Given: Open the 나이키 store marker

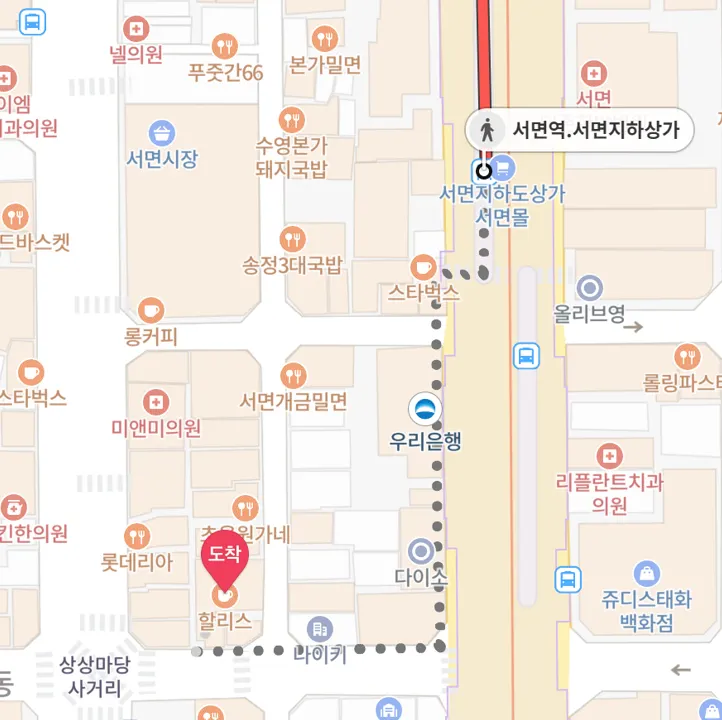Looking at the screenshot, I should (320, 629).
